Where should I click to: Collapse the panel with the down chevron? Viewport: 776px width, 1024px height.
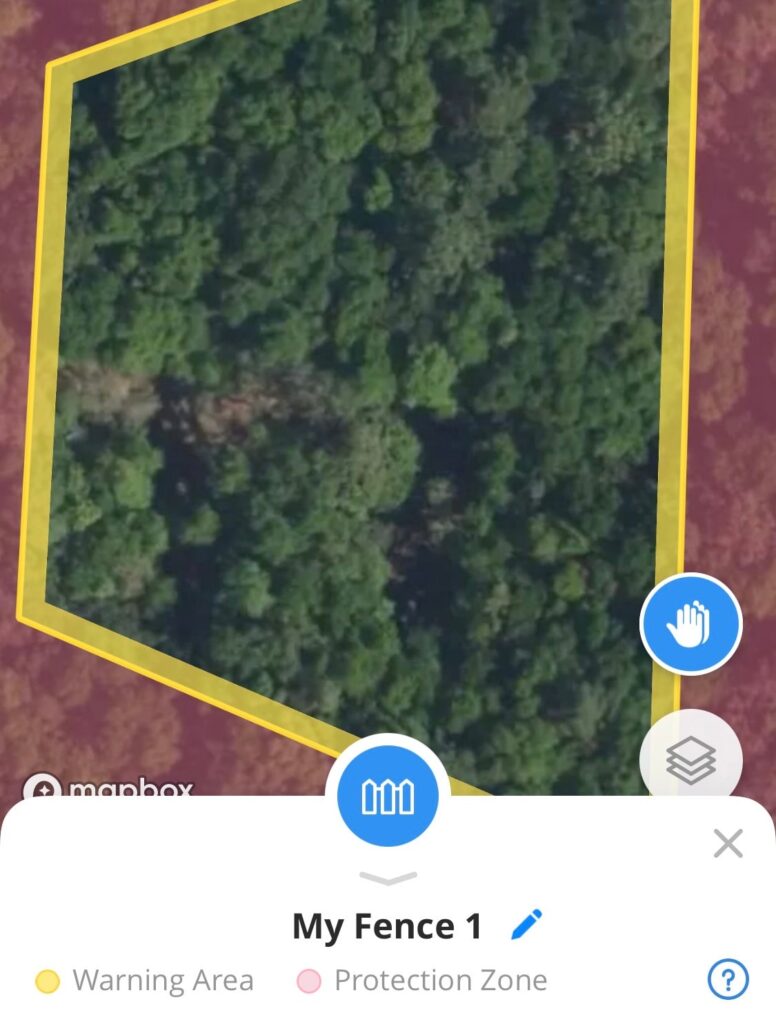point(388,878)
